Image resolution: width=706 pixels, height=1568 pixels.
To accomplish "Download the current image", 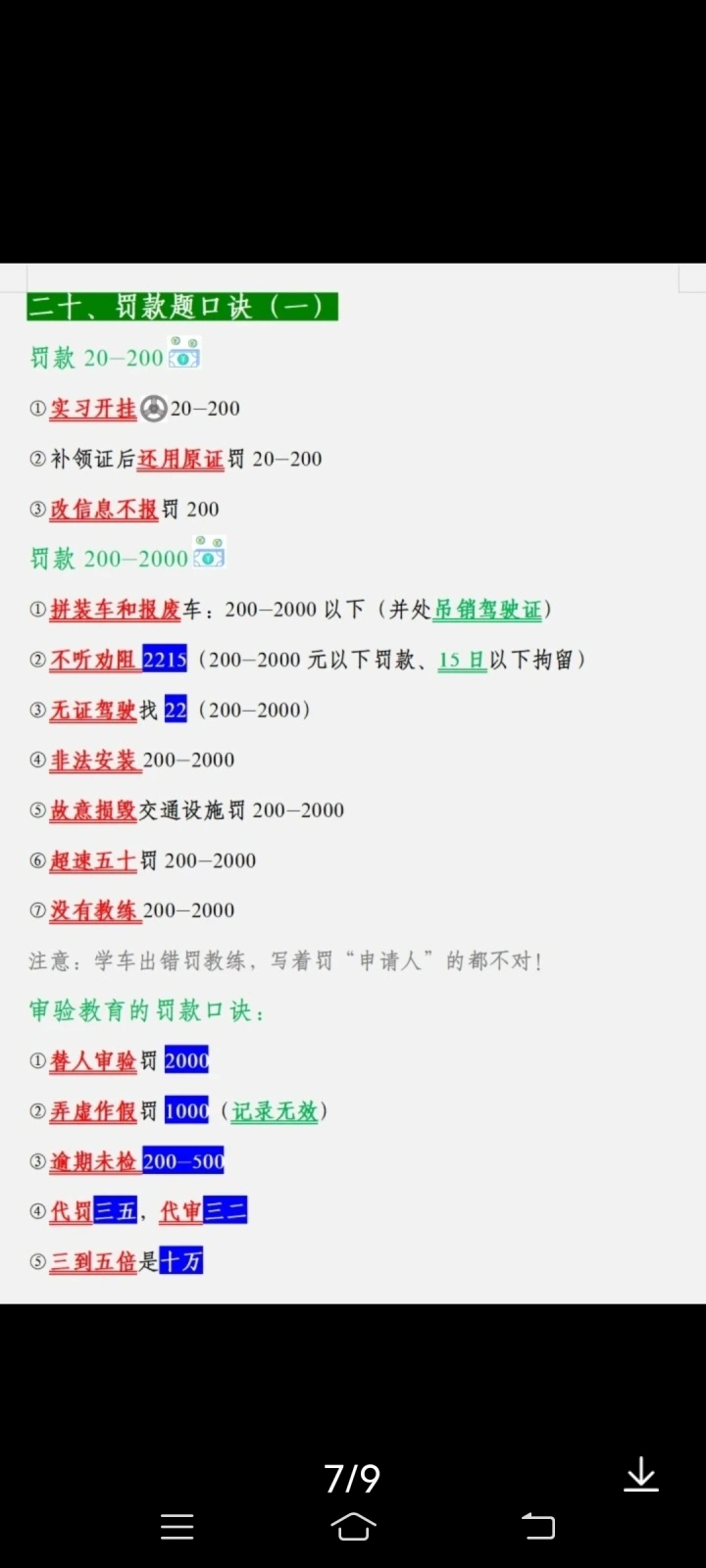I will tap(641, 1474).
